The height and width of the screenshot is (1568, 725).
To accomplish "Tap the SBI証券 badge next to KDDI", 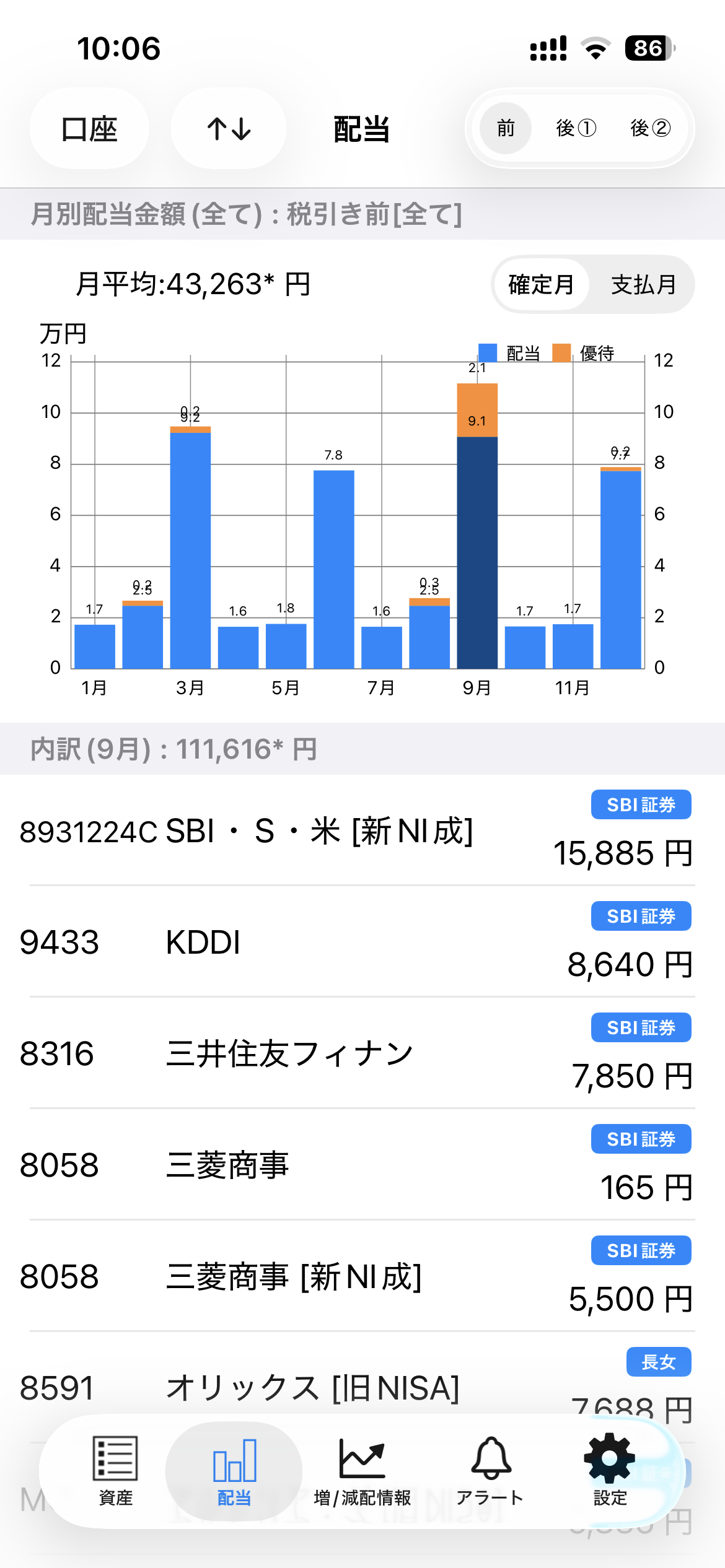I will click(x=641, y=916).
